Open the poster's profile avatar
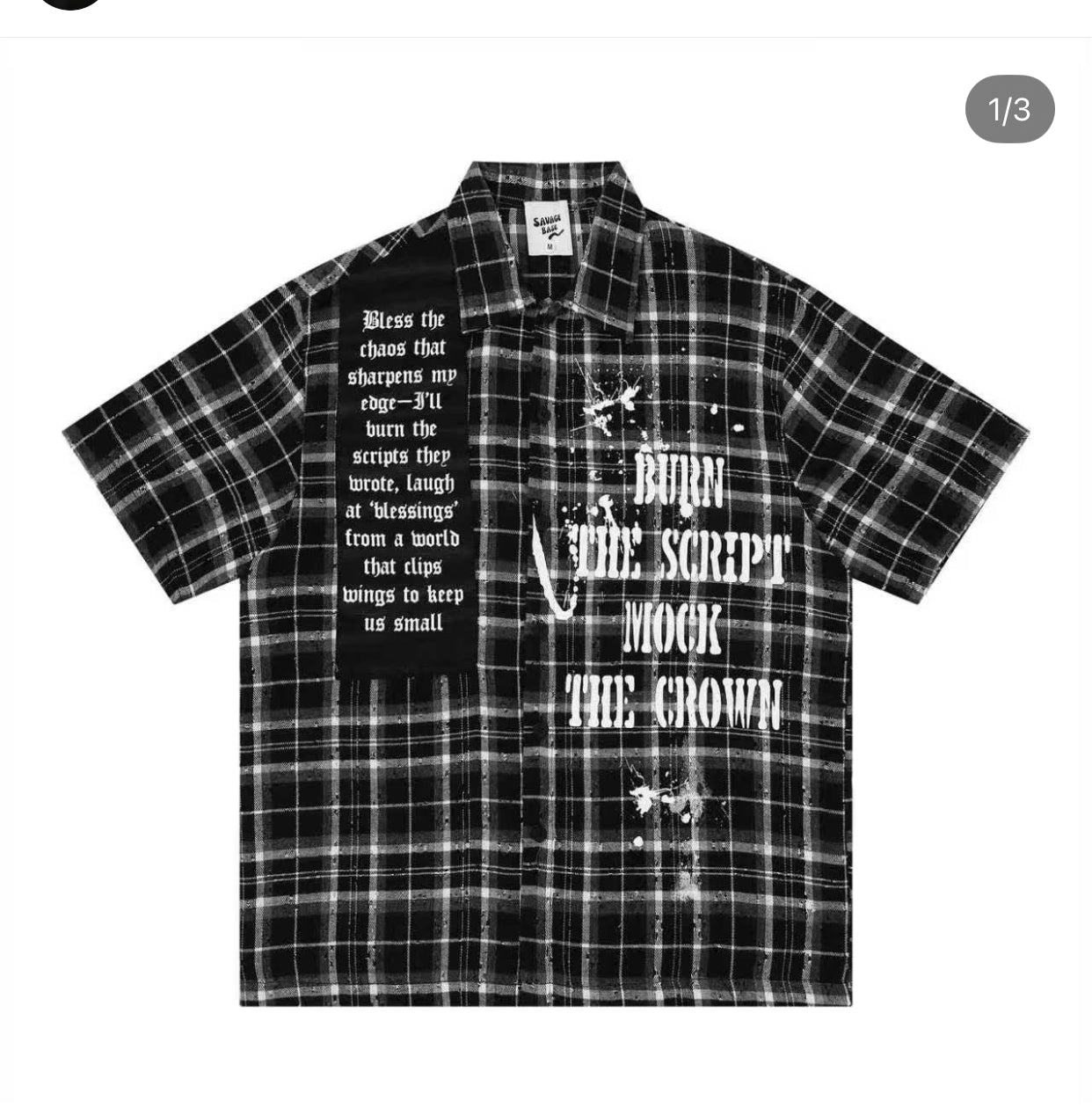 (72, 4)
